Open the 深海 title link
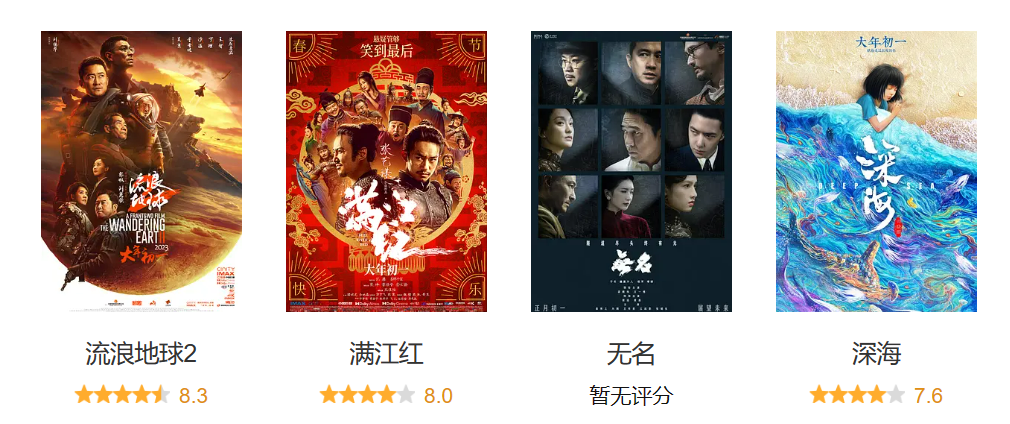1010x424 pixels. tap(876, 353)
